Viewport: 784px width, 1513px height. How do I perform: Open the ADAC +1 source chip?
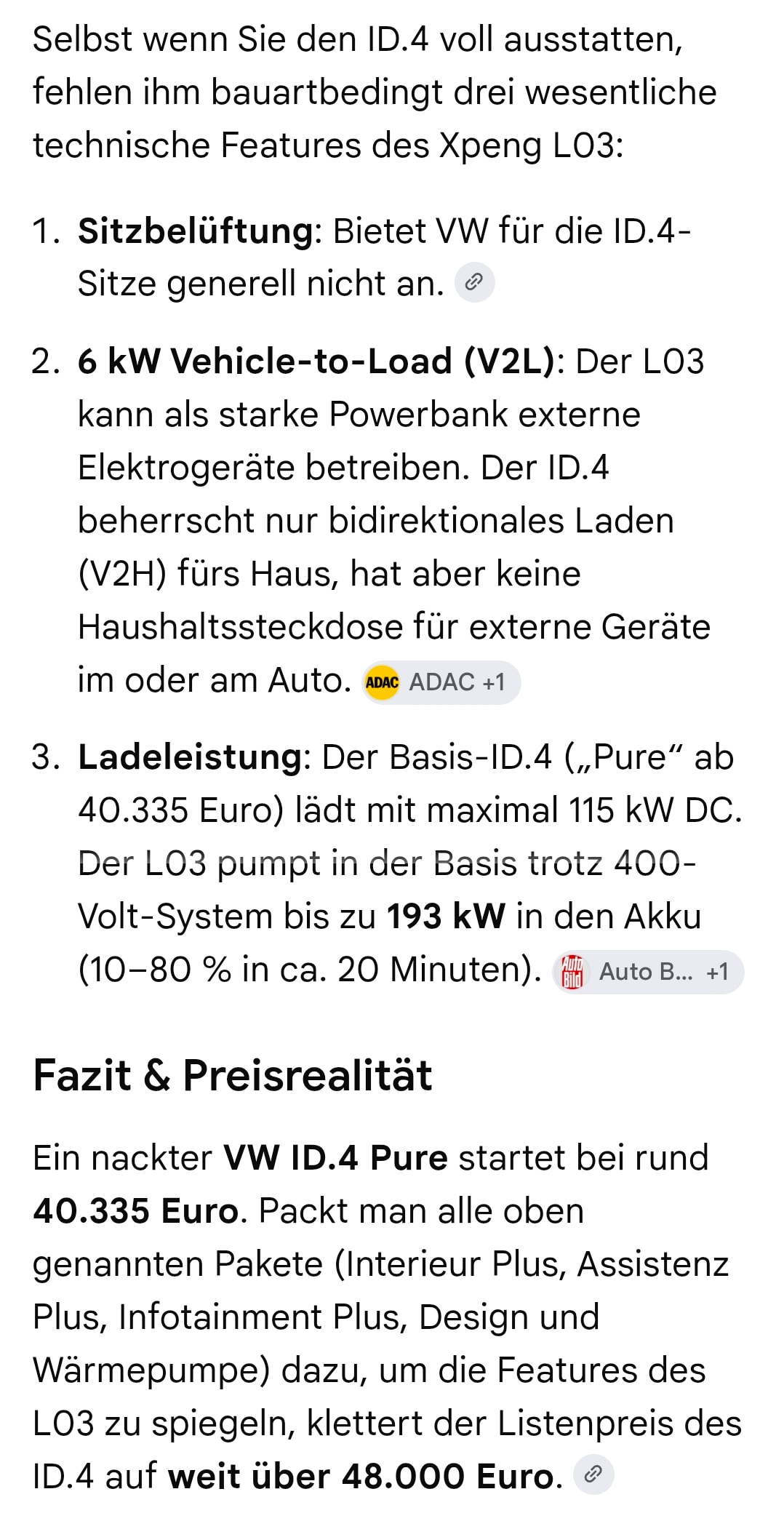[441, 682]
